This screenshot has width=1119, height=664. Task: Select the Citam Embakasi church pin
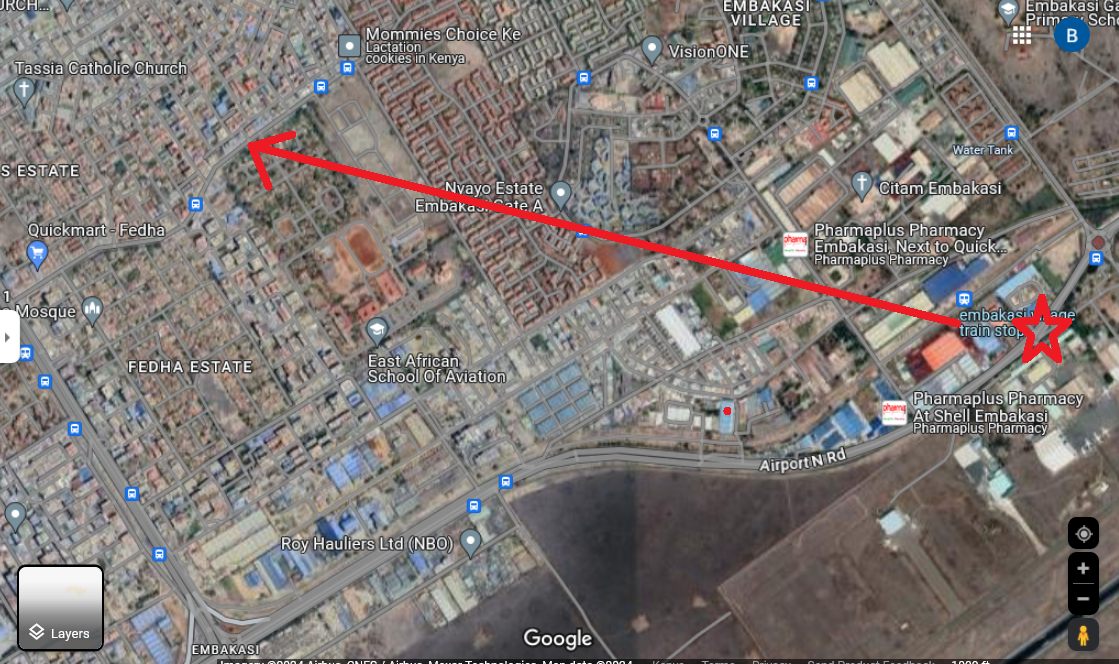[x=861, y=184]
